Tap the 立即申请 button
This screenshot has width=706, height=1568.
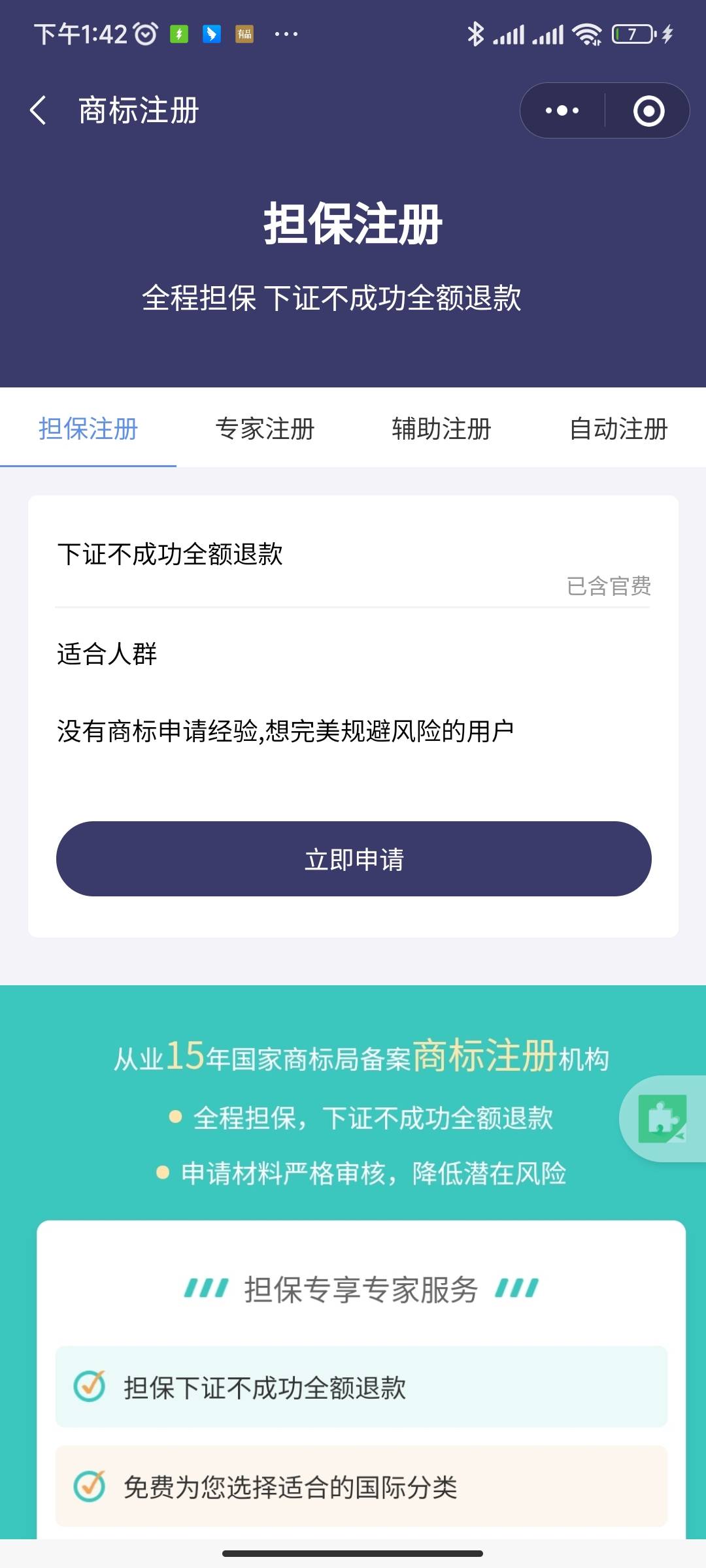pyautogui.click(x=354, y=858)
